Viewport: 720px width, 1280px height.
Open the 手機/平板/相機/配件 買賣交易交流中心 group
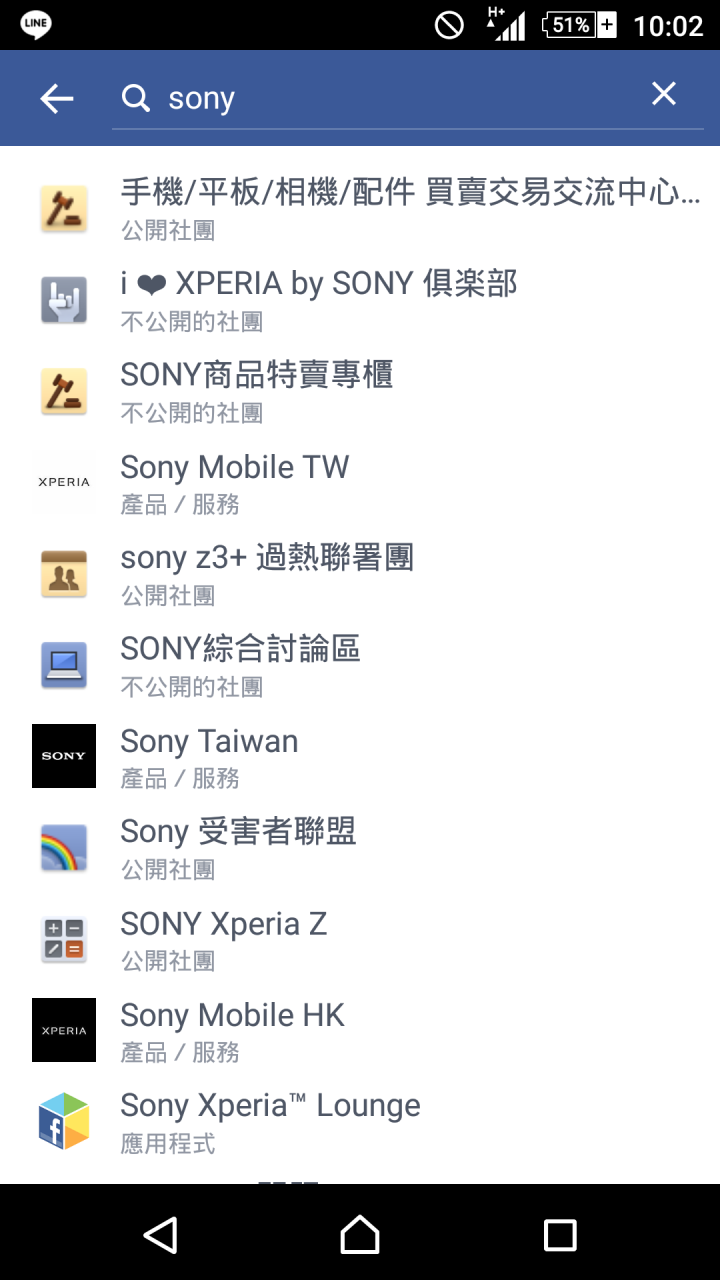point(360,209)
